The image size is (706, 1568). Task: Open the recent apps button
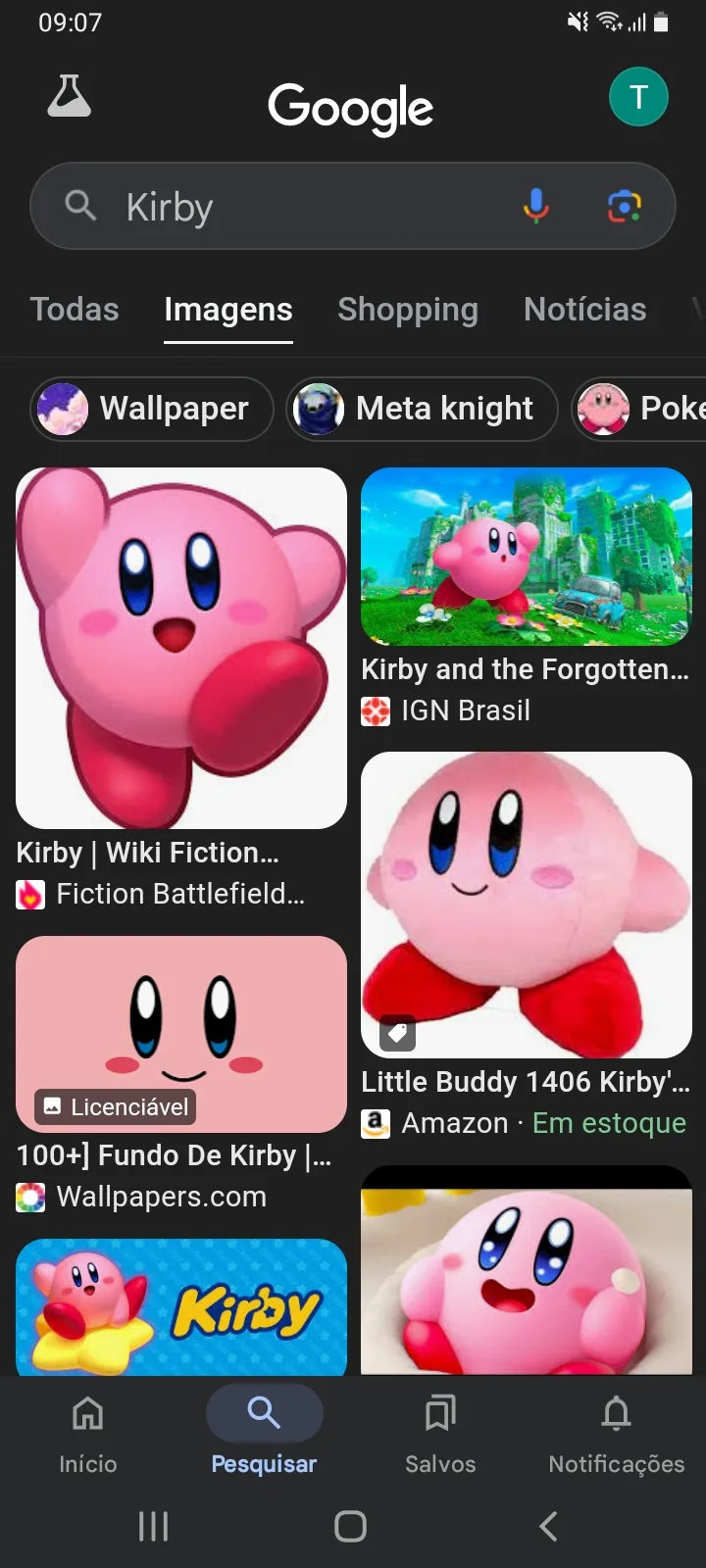point(153,1526)
